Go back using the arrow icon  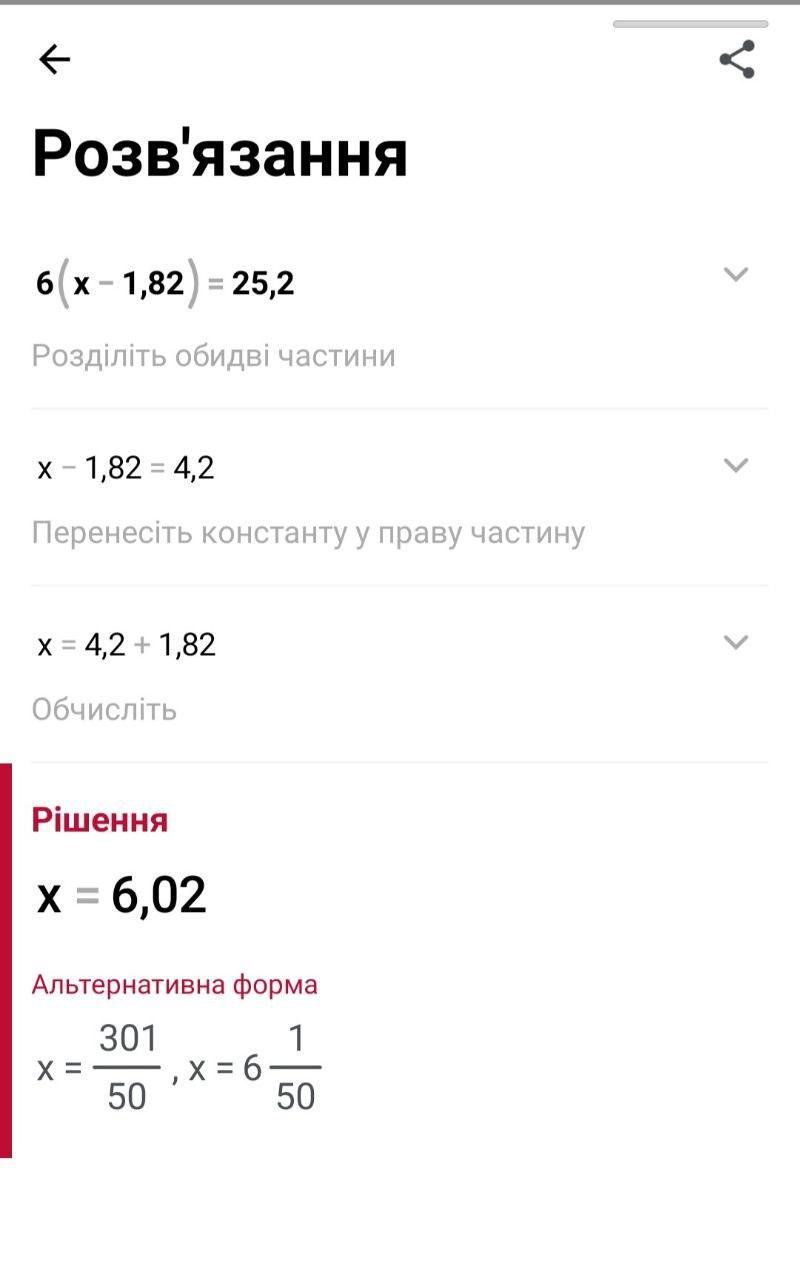(54, 60)
